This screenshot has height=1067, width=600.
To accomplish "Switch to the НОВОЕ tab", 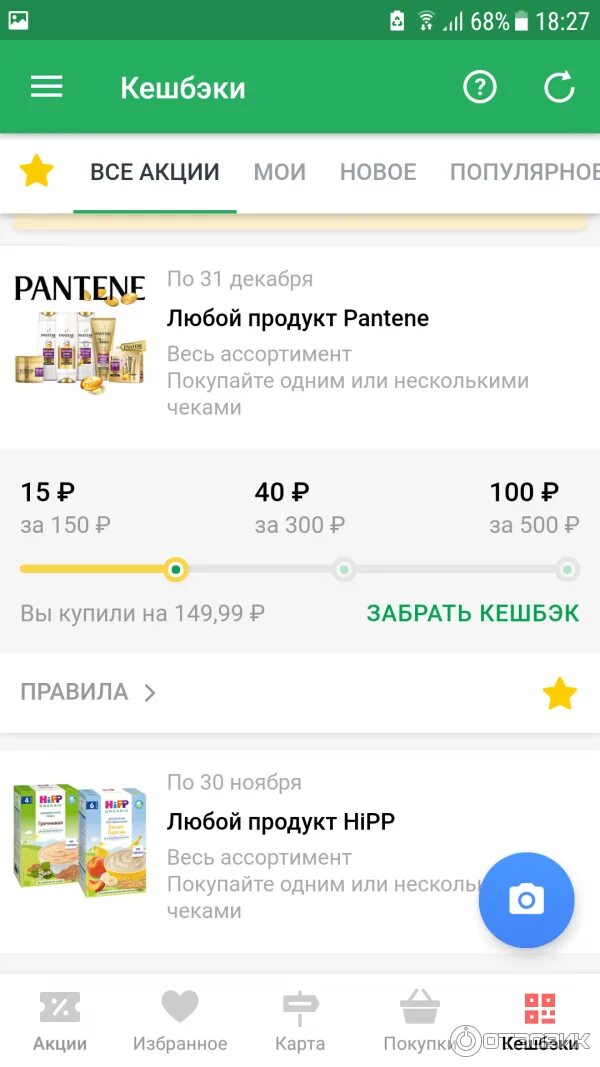I will tap(378, 172).
